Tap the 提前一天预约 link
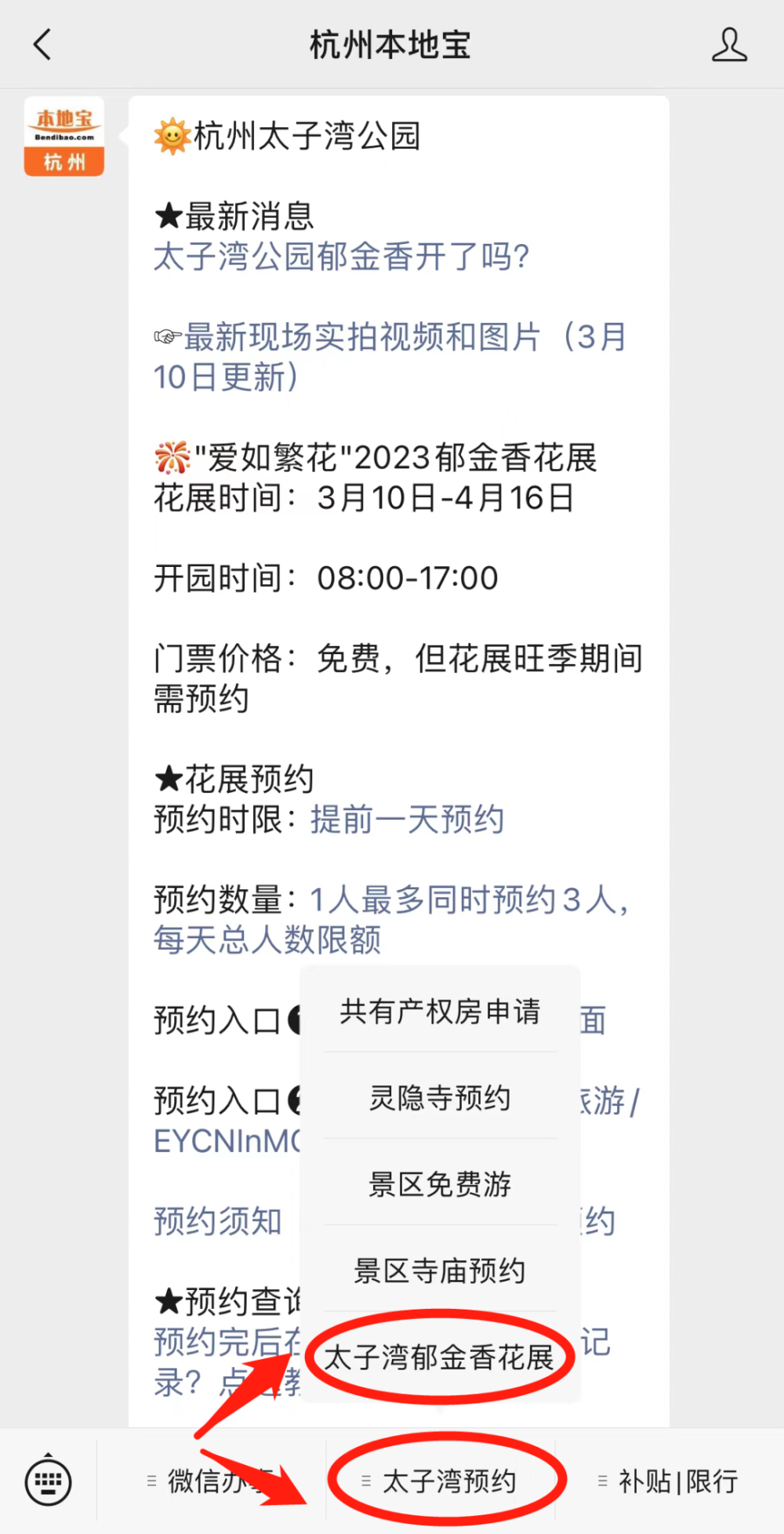Viewport: 784px width, 1534px height. click(x=407, y=820)
